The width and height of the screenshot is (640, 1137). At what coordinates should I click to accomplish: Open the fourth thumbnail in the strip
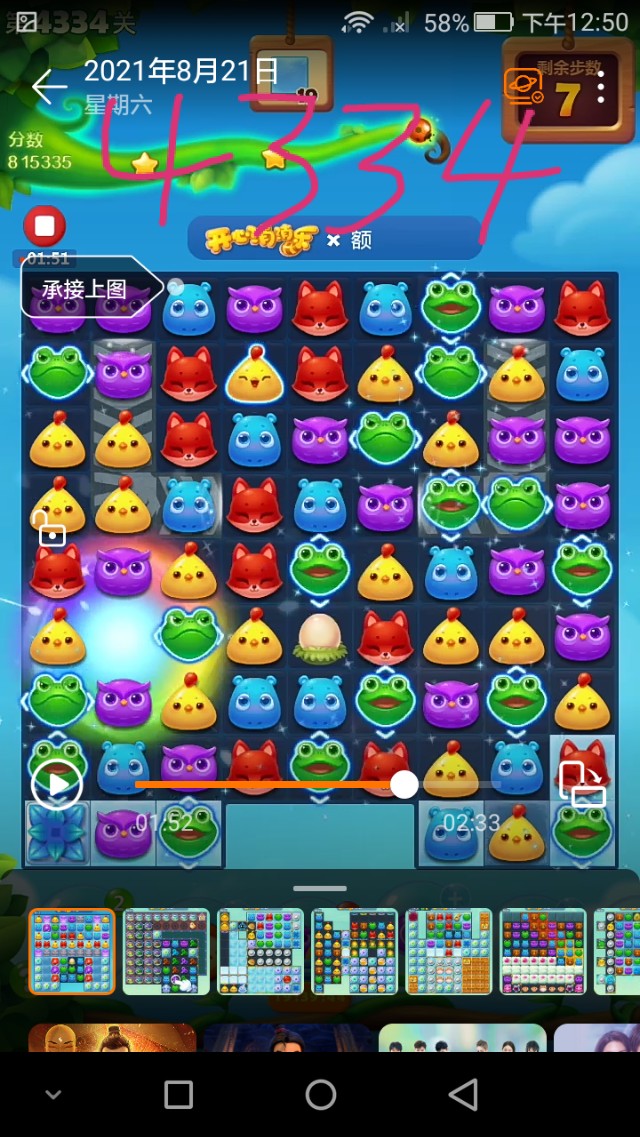click(354, 952)
